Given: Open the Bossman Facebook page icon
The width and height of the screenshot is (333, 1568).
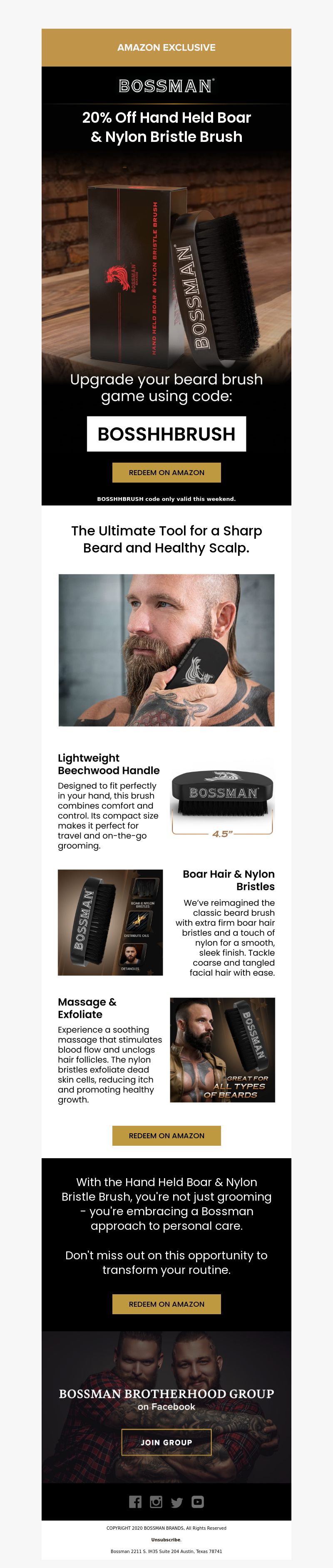Looking at the screenshot, I should click(x=135, y=1502).
